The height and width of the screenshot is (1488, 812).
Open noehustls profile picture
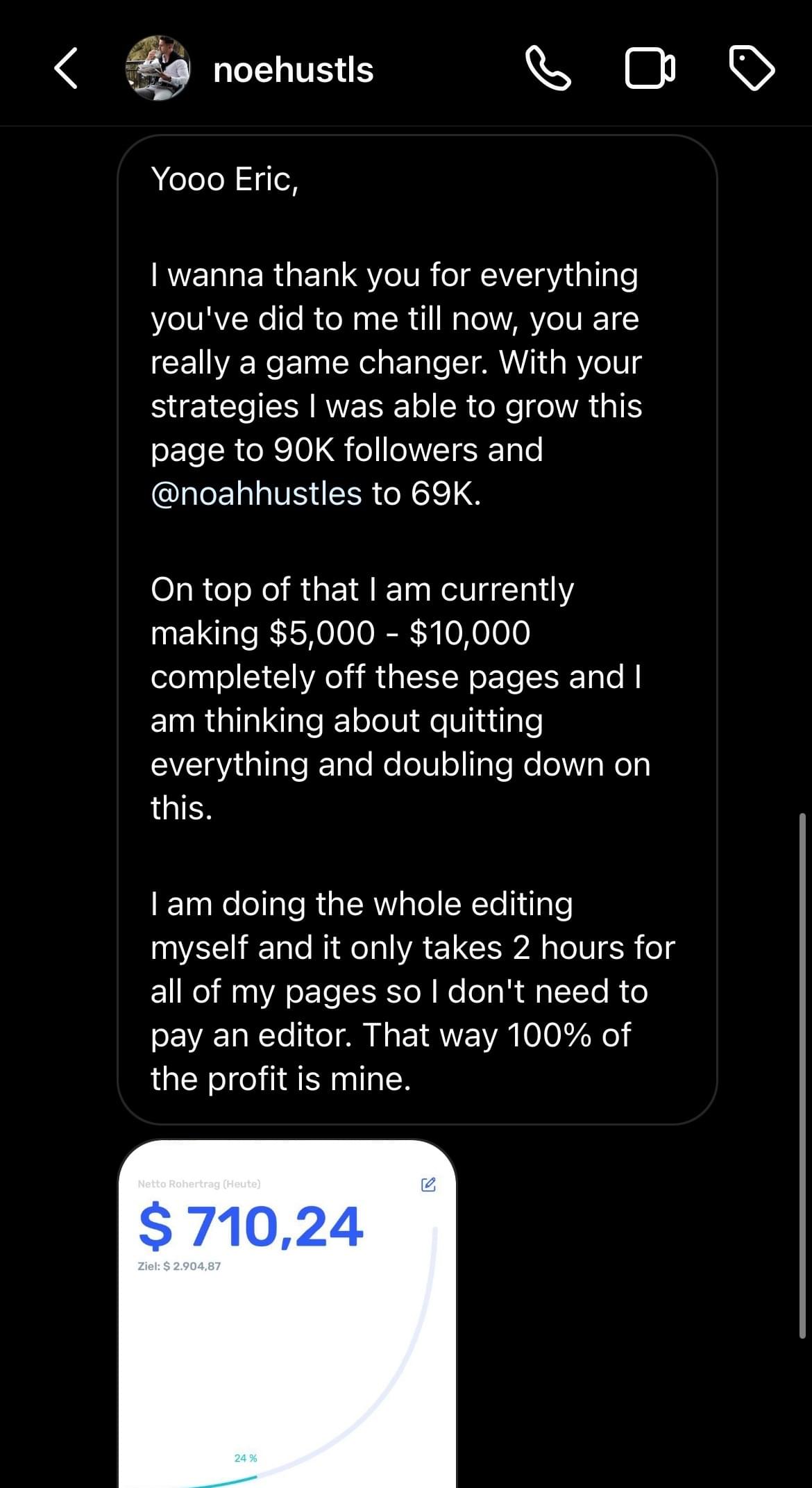pyautogui.click(x=158, y=69)
